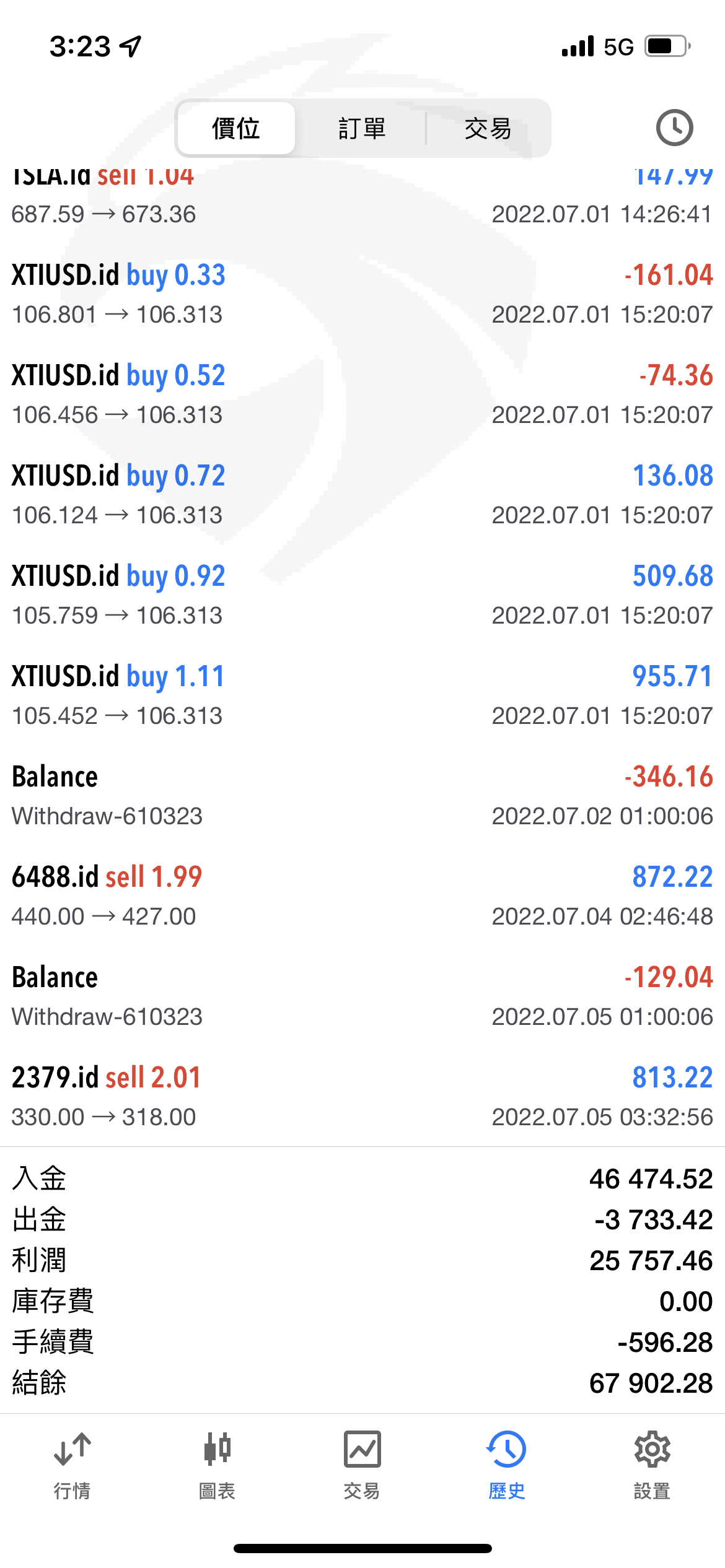Show details of 2379.id sell 2.01
This screenshot has width=725, height=1568.
pyautogui.click(x=362, y=1097)
